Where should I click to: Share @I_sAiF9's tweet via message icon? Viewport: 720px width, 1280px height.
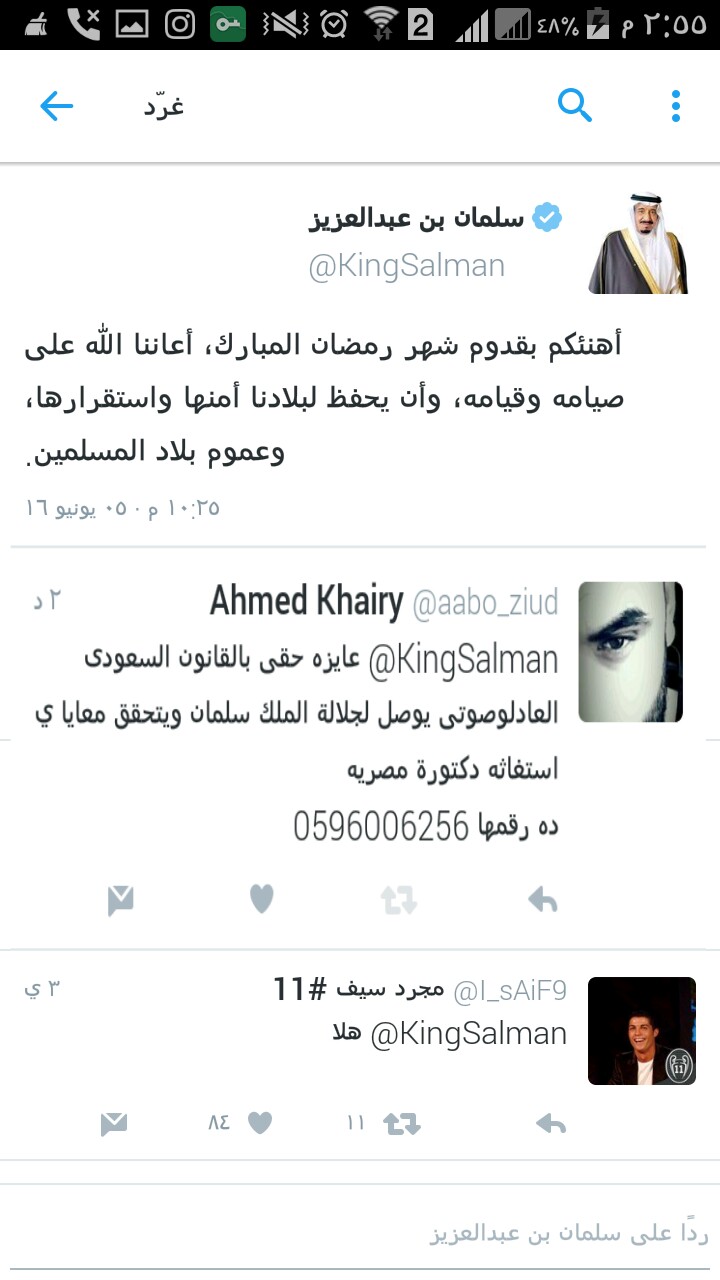click(x=115, y=1123)
